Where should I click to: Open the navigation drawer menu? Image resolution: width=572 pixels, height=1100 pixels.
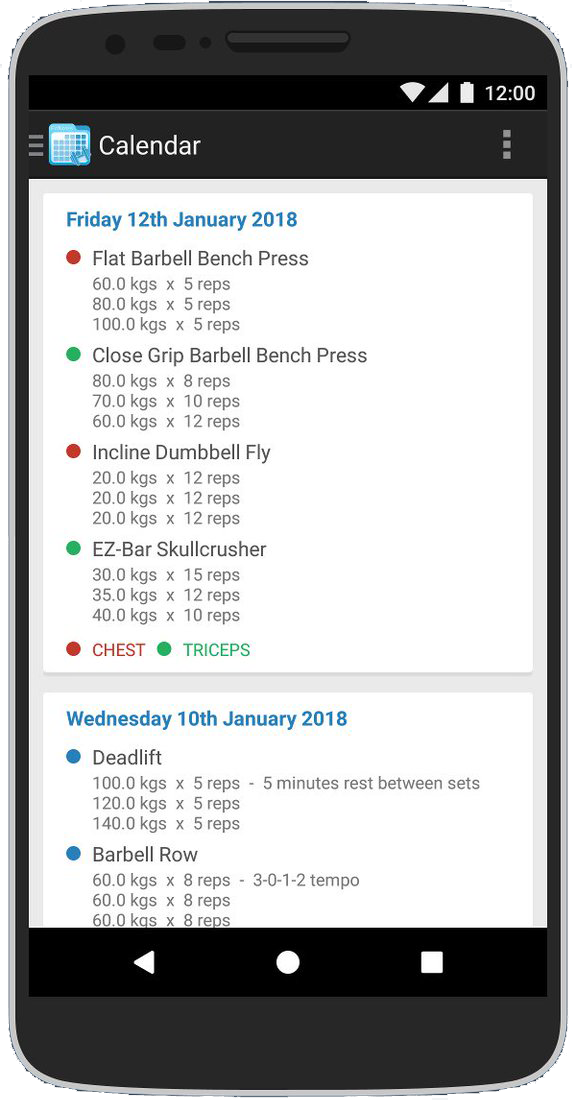[x=36, y=145]
